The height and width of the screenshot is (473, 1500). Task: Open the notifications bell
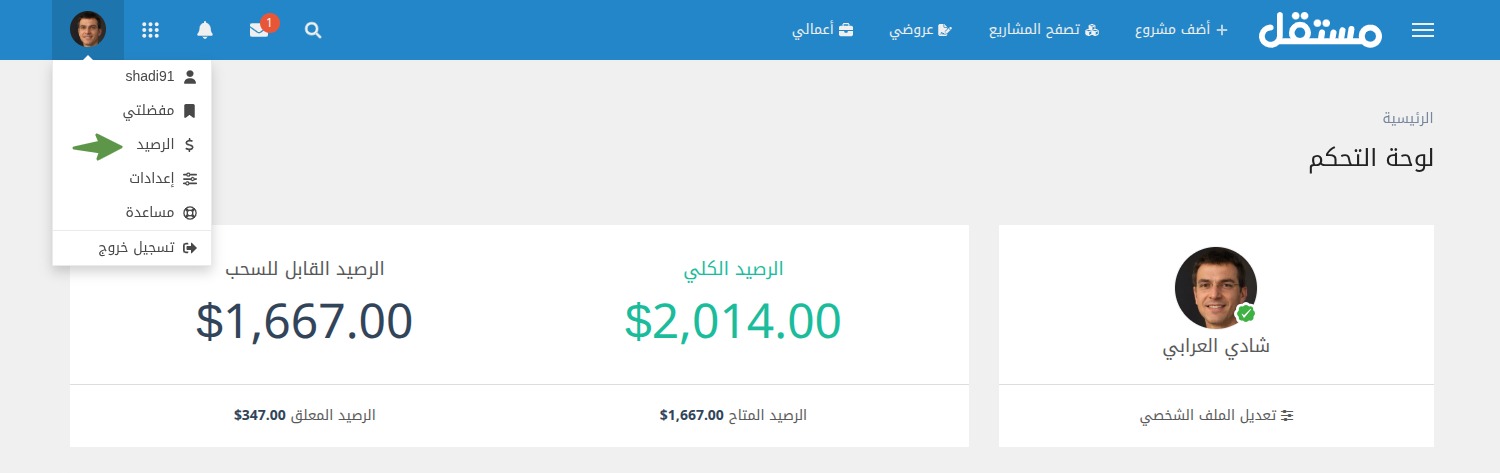click(205, 30)
